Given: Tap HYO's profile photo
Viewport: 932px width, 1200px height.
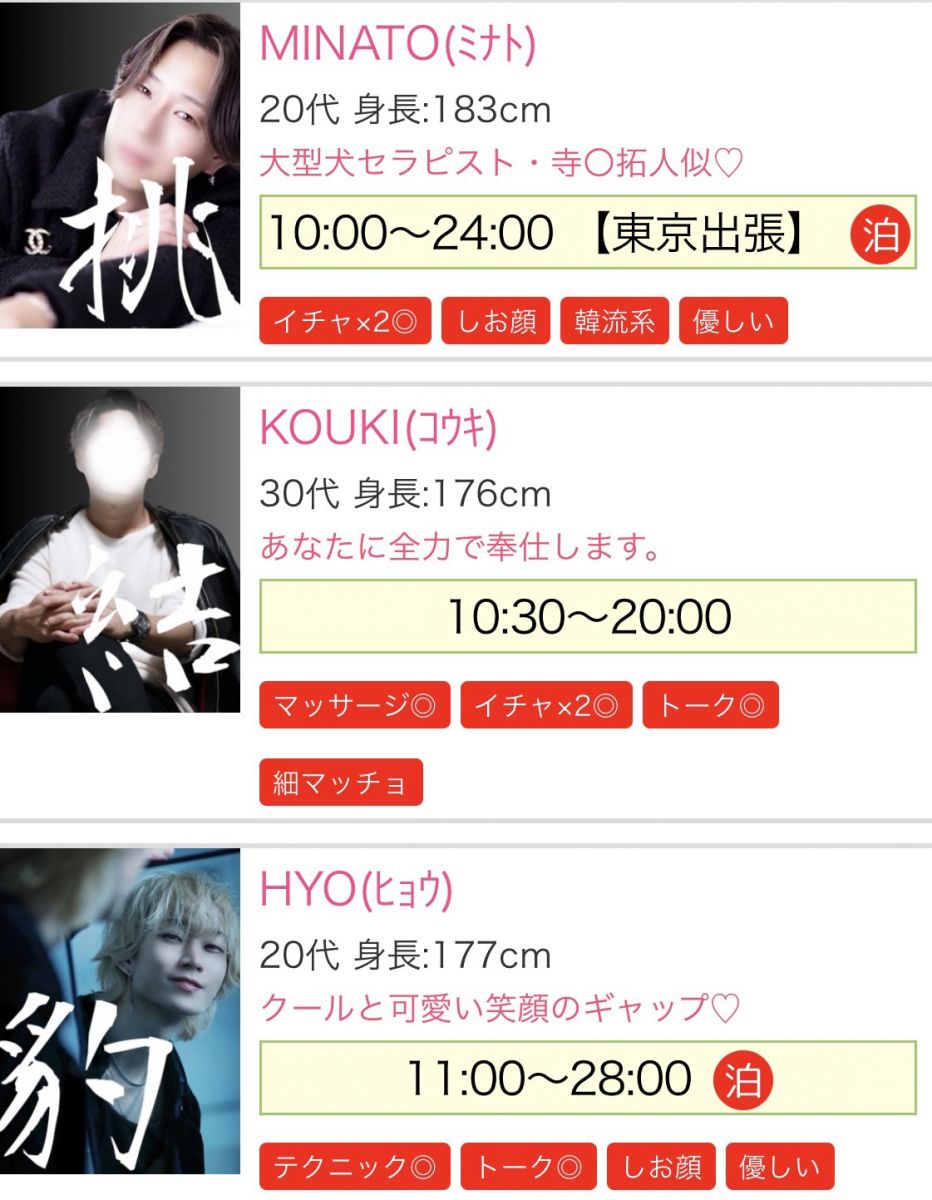Looking at the screenshot, I should point(120,1010).
